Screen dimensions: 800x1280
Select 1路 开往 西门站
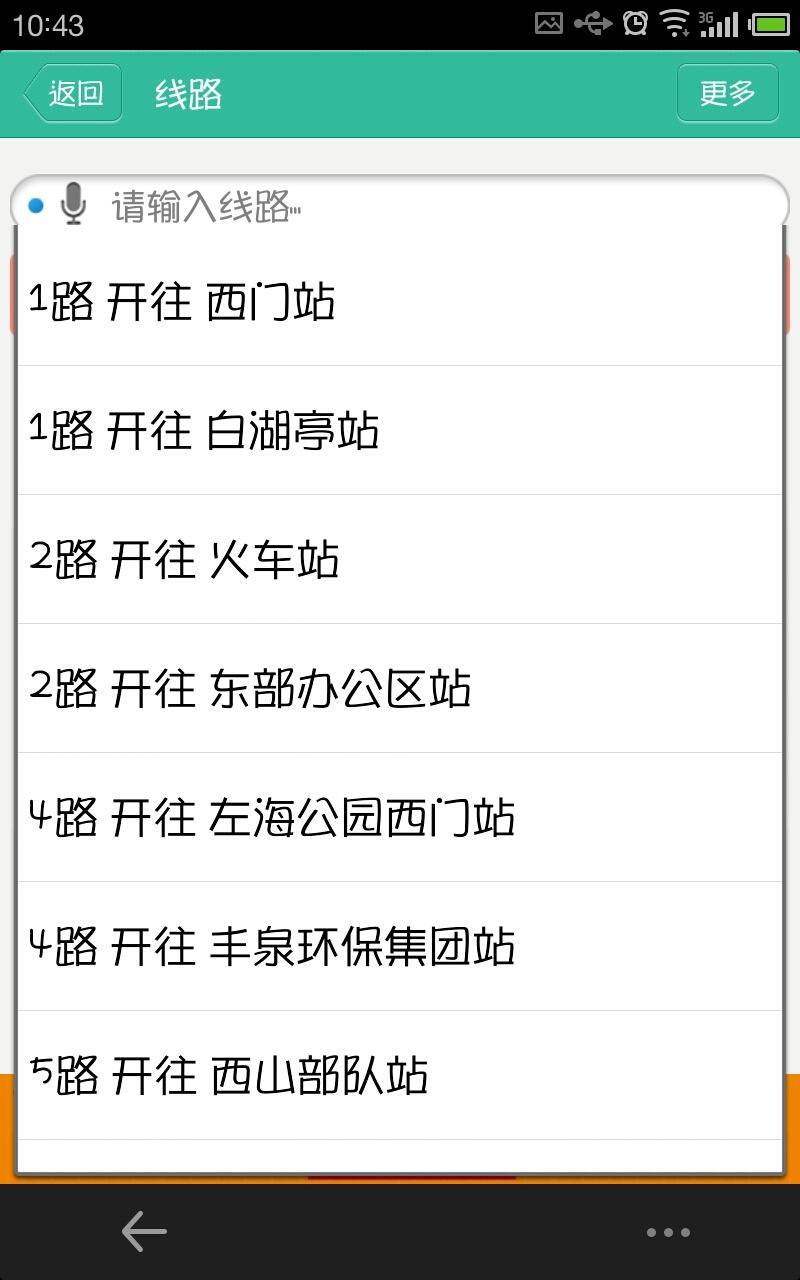(x=399, y=302)
